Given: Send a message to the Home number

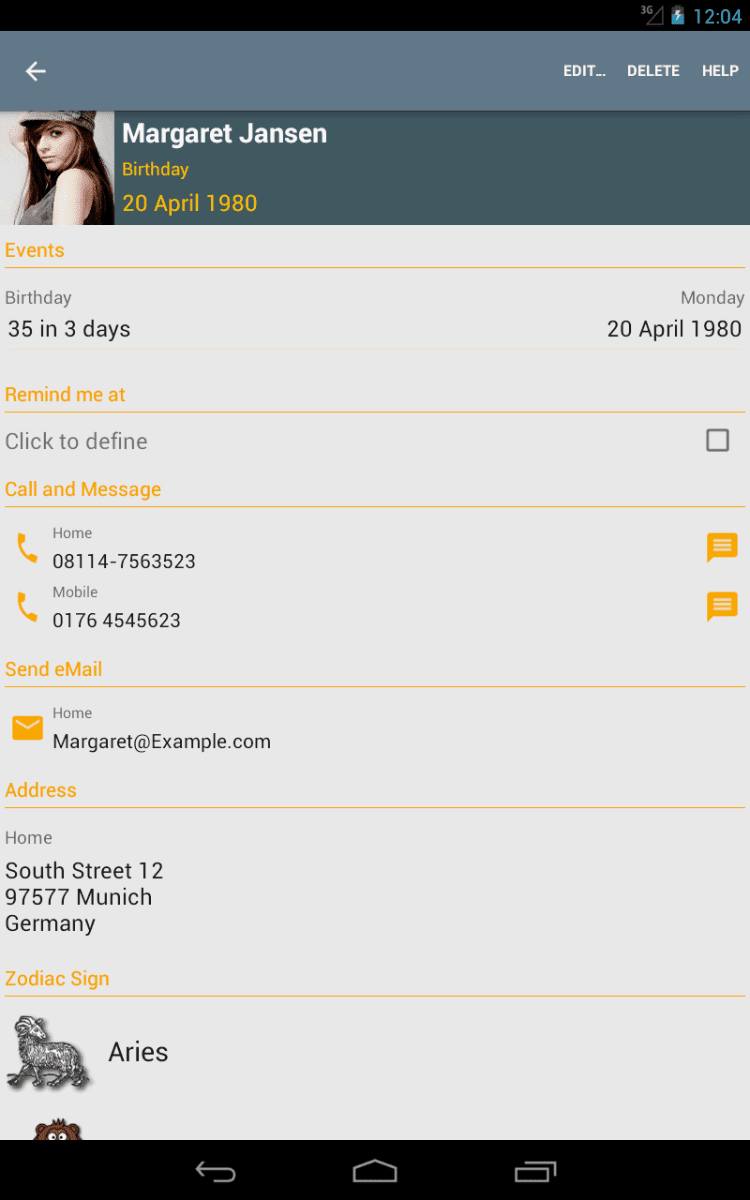Looking at the screenshot, I should pos(721,547).
